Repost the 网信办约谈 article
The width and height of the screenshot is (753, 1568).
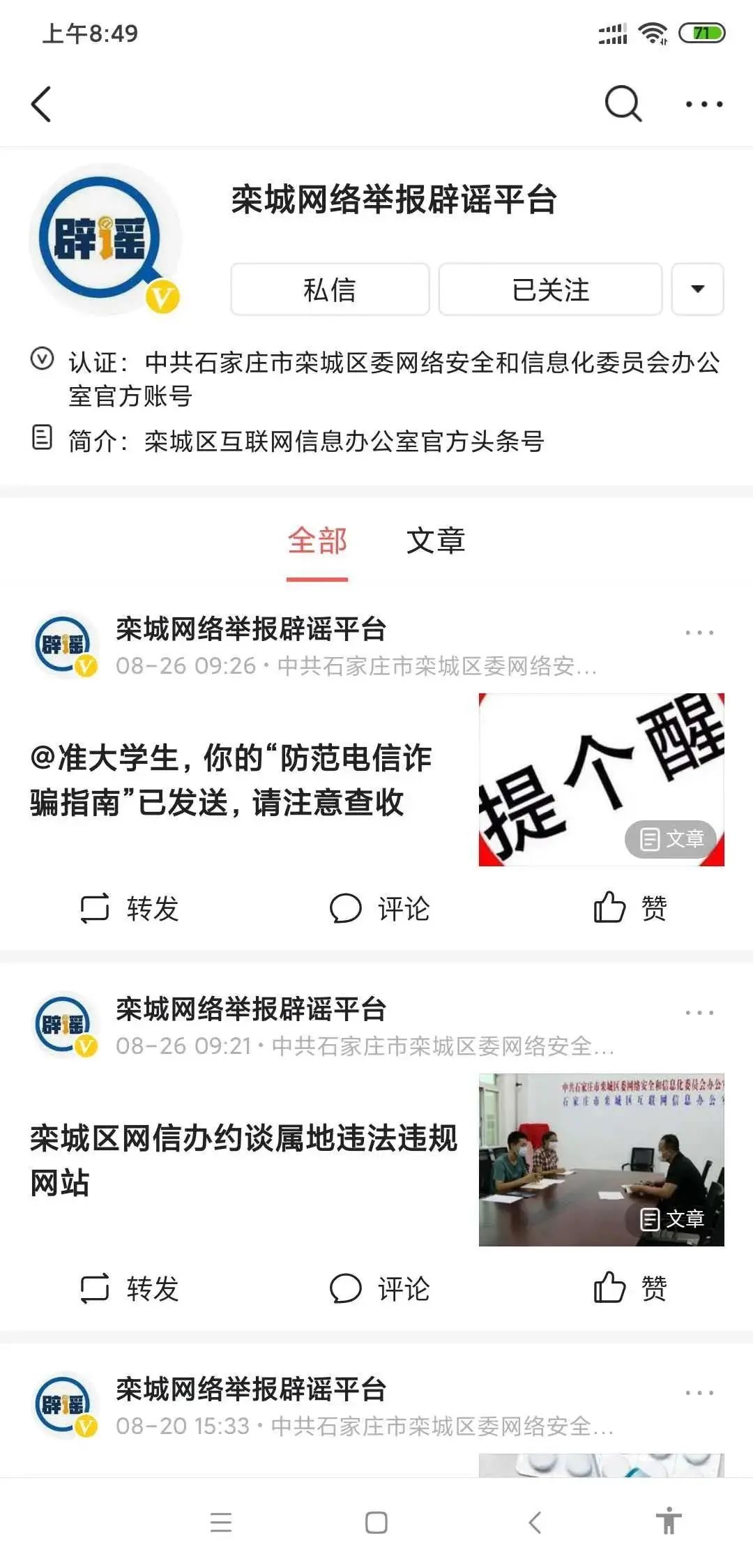point(130,1288)
